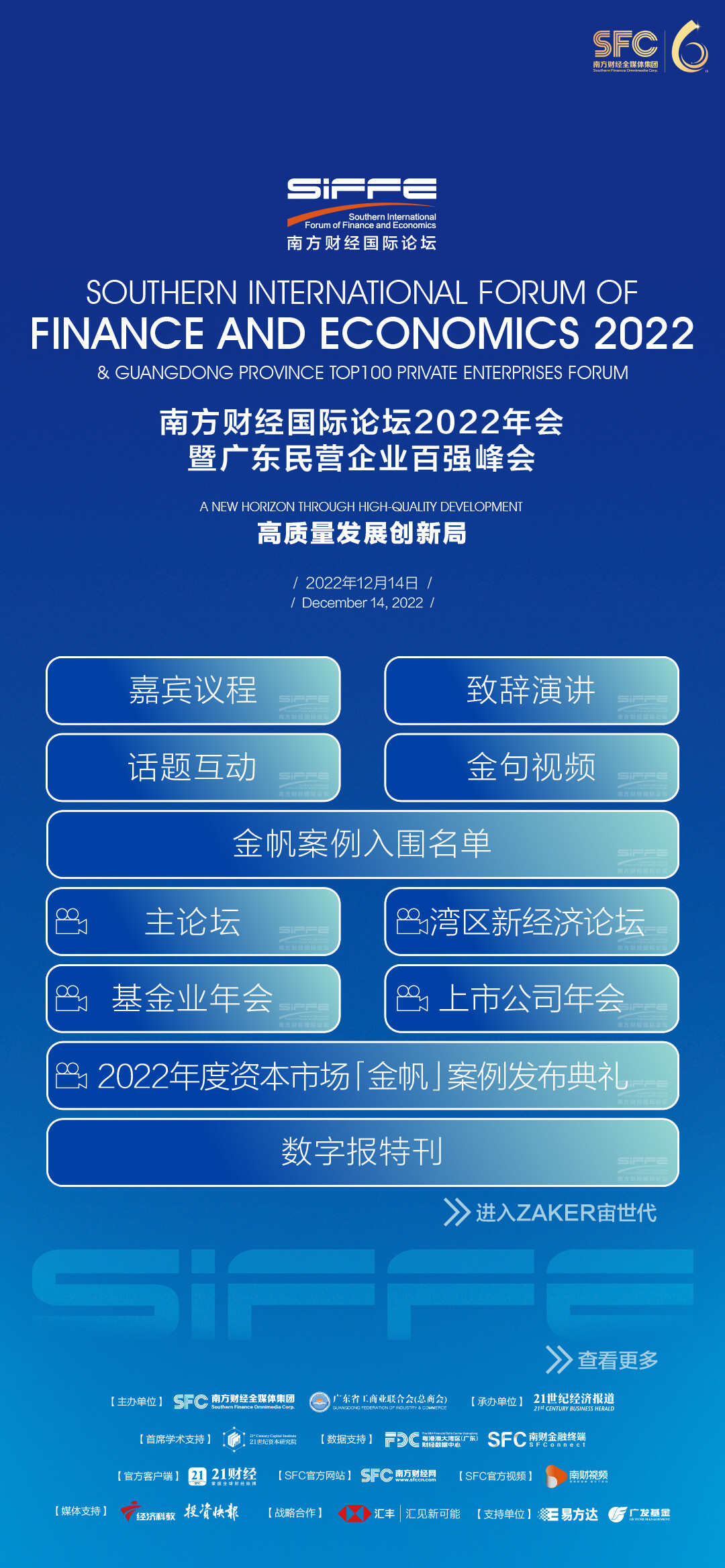
Task: Open the 上市公司年会 listed companies meeting
Action: [x=531, y=998]
